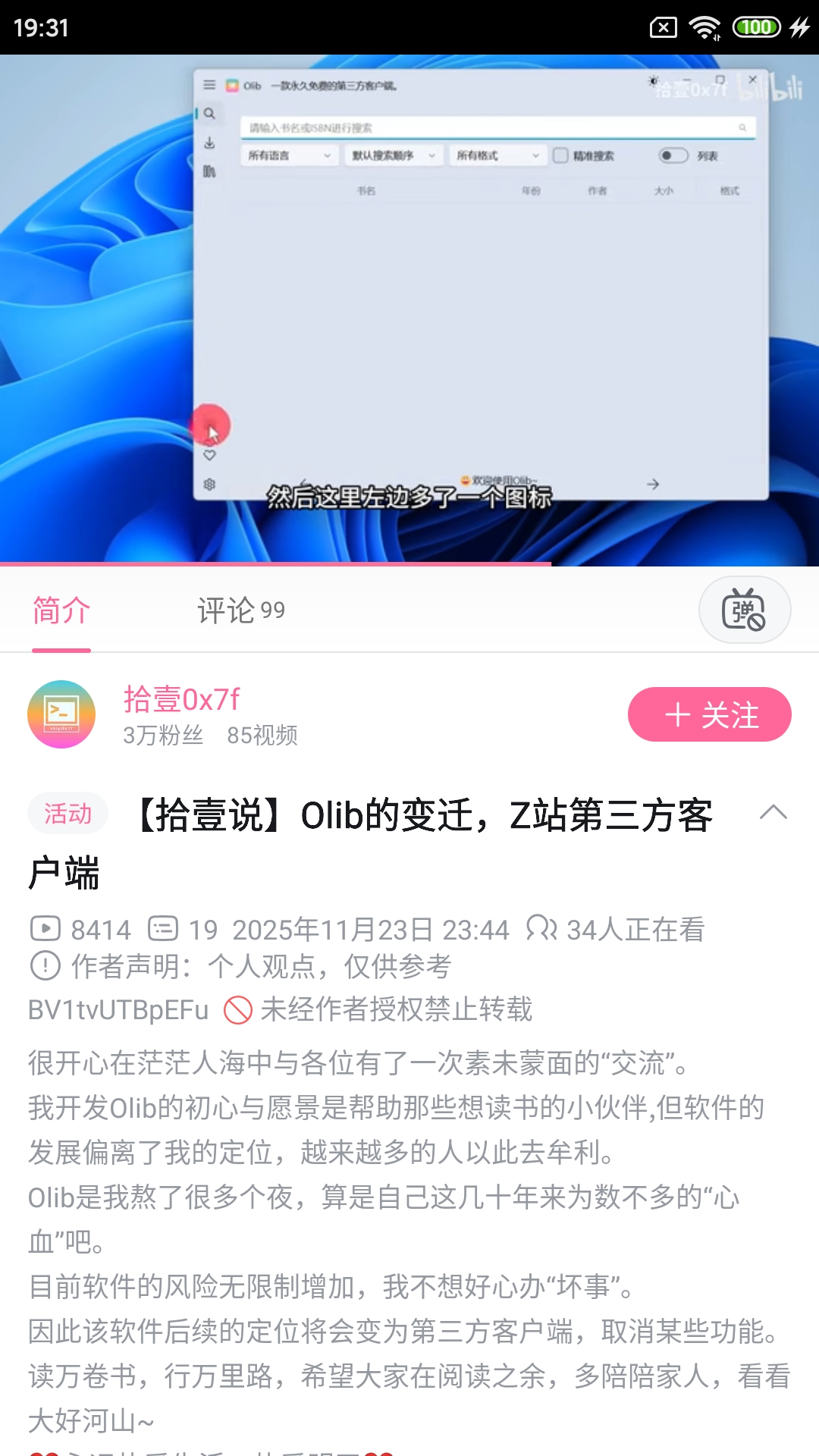819x1456 pixels.
Task: Enable the 精准搜索 checkbox
Action: (x=560, y=155)
